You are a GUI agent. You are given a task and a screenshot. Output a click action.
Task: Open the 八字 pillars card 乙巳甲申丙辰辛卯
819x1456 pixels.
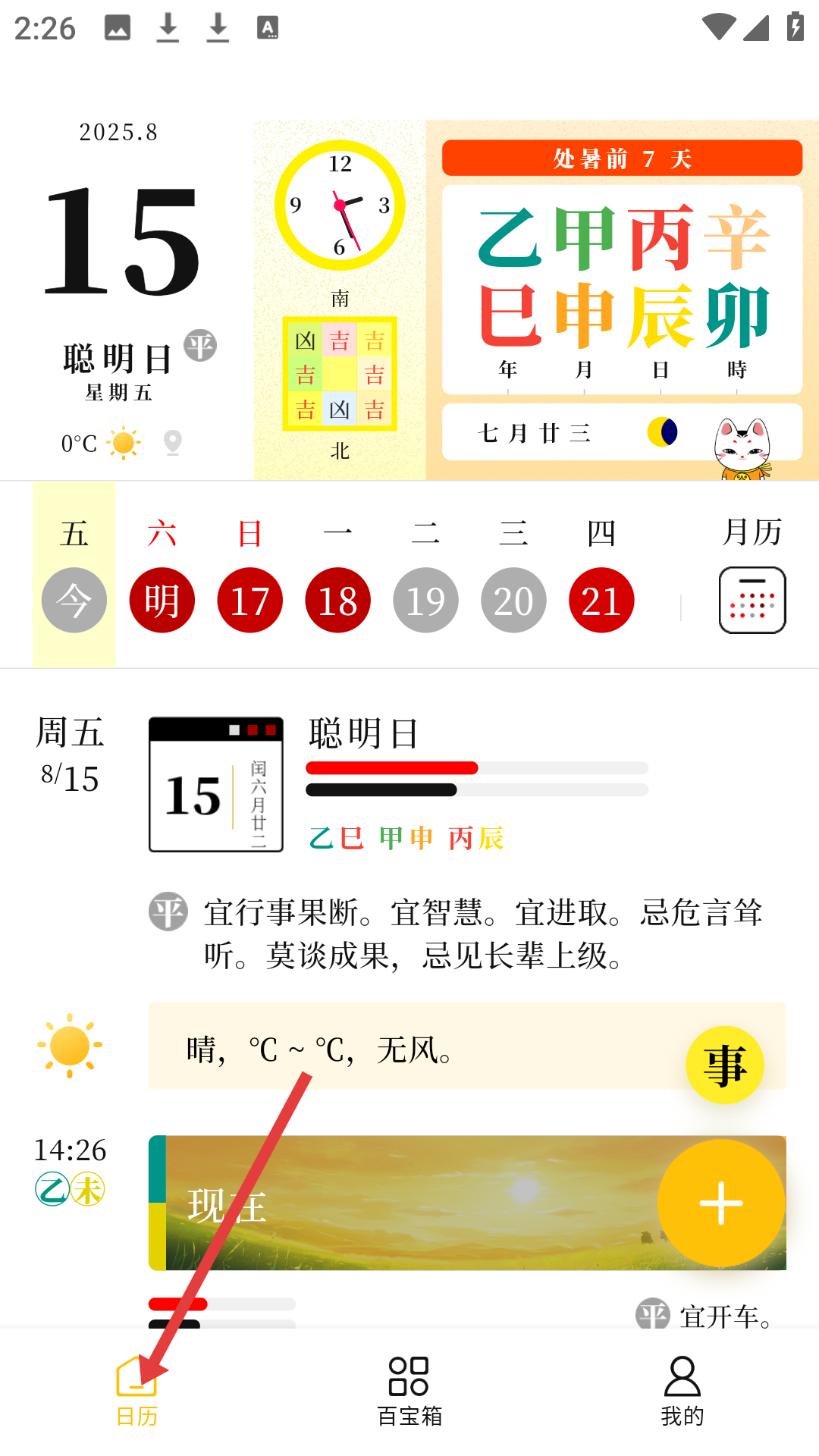click(x=622, y=289)
